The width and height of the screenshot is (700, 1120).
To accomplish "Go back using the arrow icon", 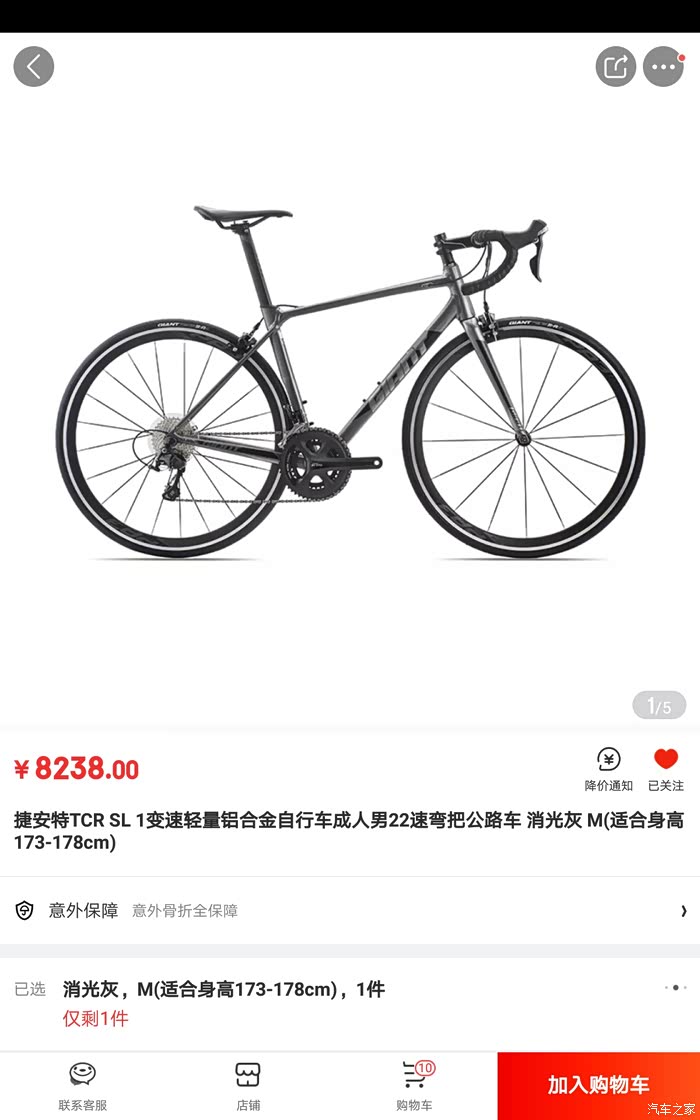I will point(34,66).
